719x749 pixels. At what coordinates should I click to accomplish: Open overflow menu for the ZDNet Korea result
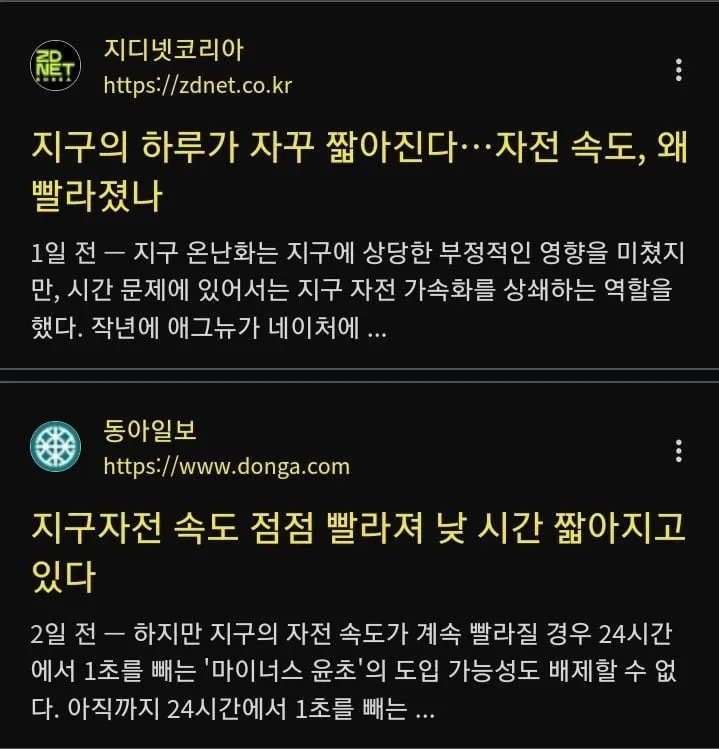coord(679,69)
